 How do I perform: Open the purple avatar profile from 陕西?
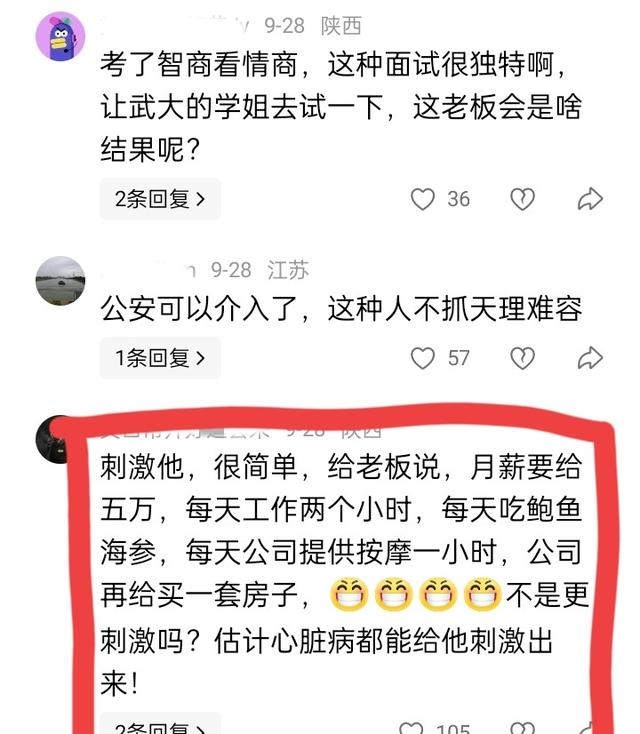pyautogui.click(x=59, y=37)
